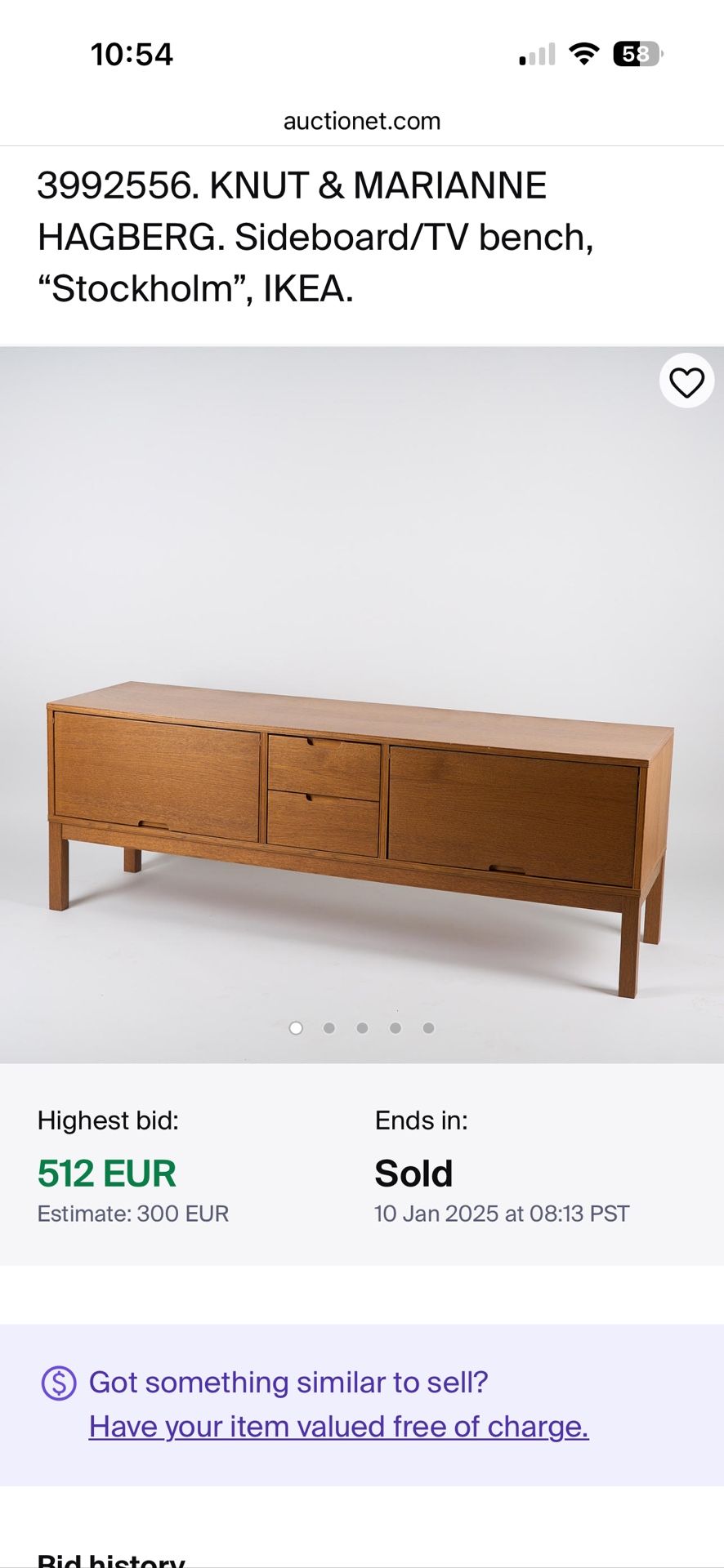
Task: Tap the carousel dot second from left
Action: (x=329, y=1028)
